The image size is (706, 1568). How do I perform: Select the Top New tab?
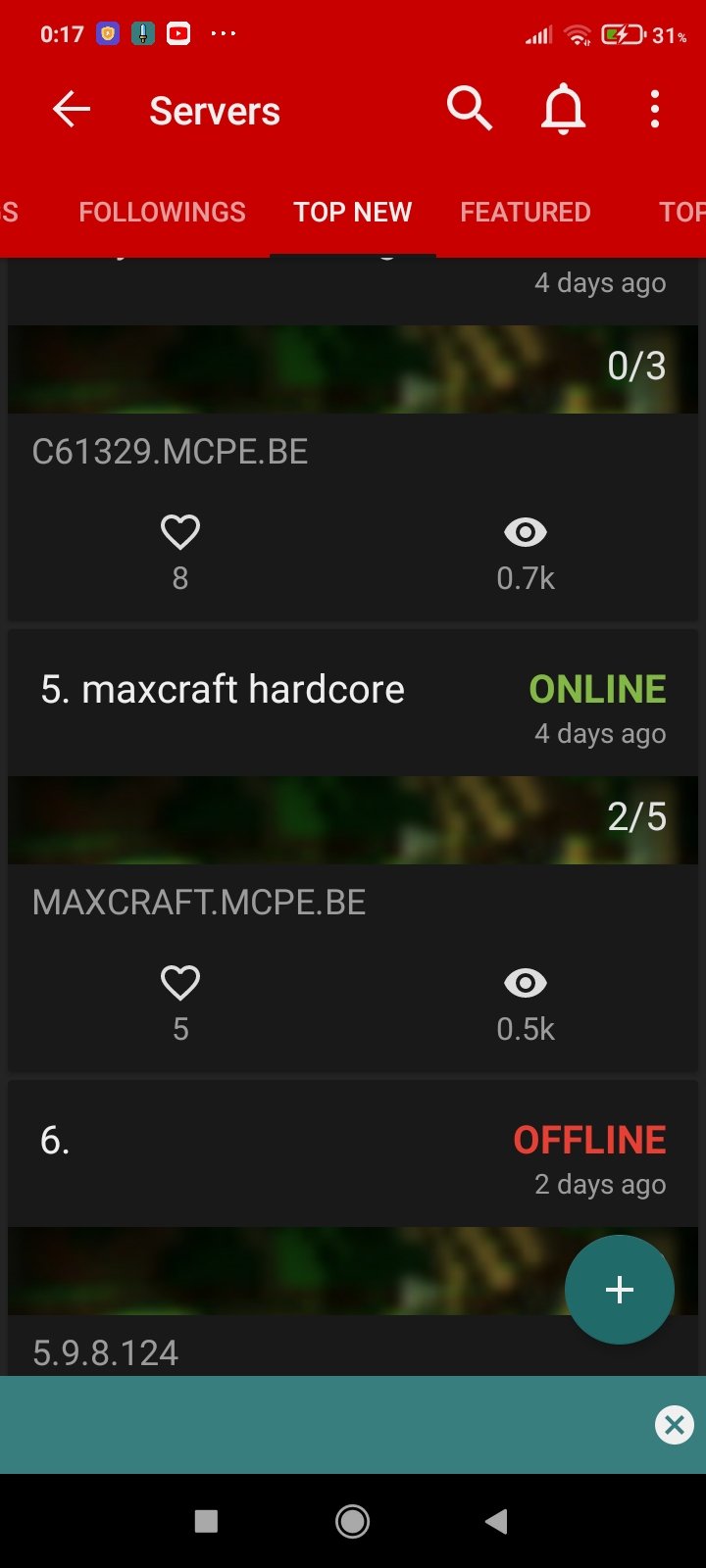coord(353,212)
